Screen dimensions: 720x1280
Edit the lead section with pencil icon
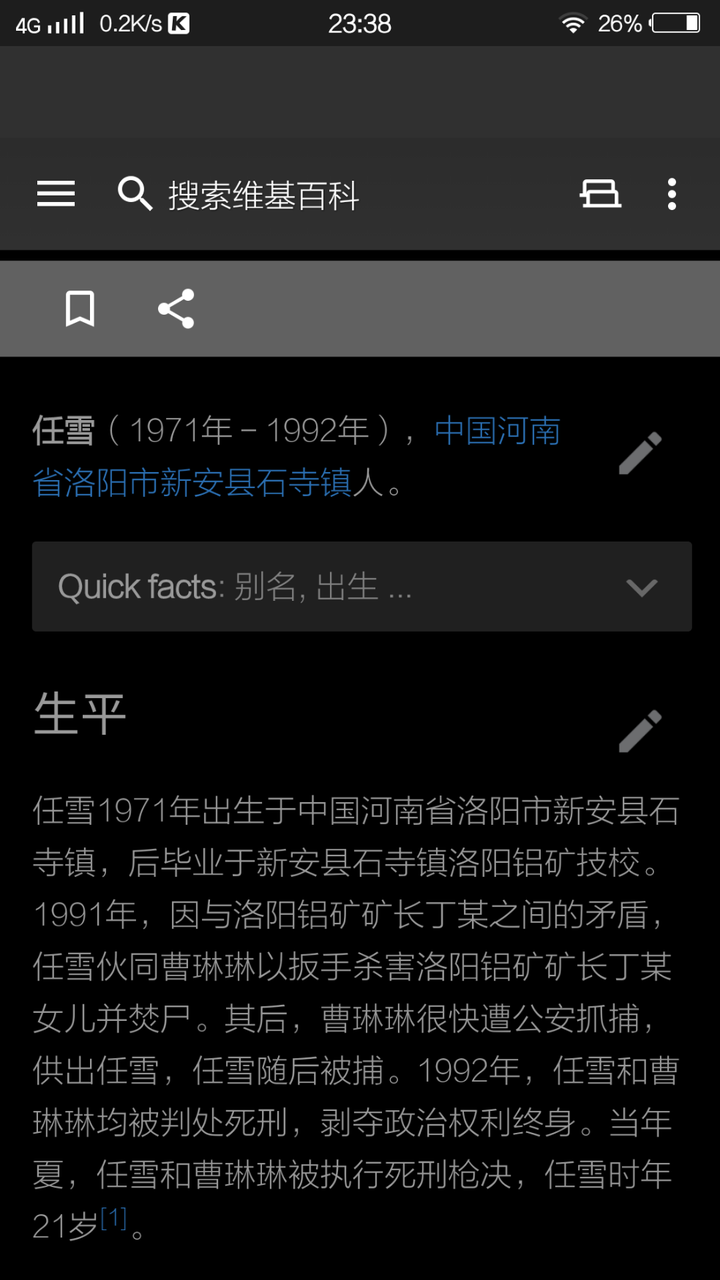tap(640, 454)
